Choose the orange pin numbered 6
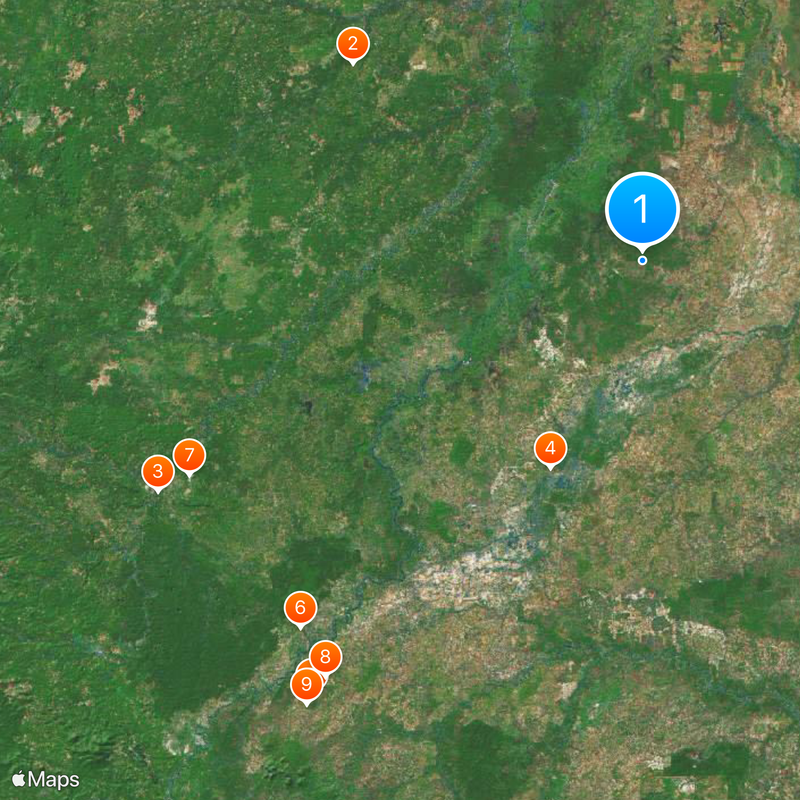The width and height of the screenshot is (800, 800). coord(300,607)
